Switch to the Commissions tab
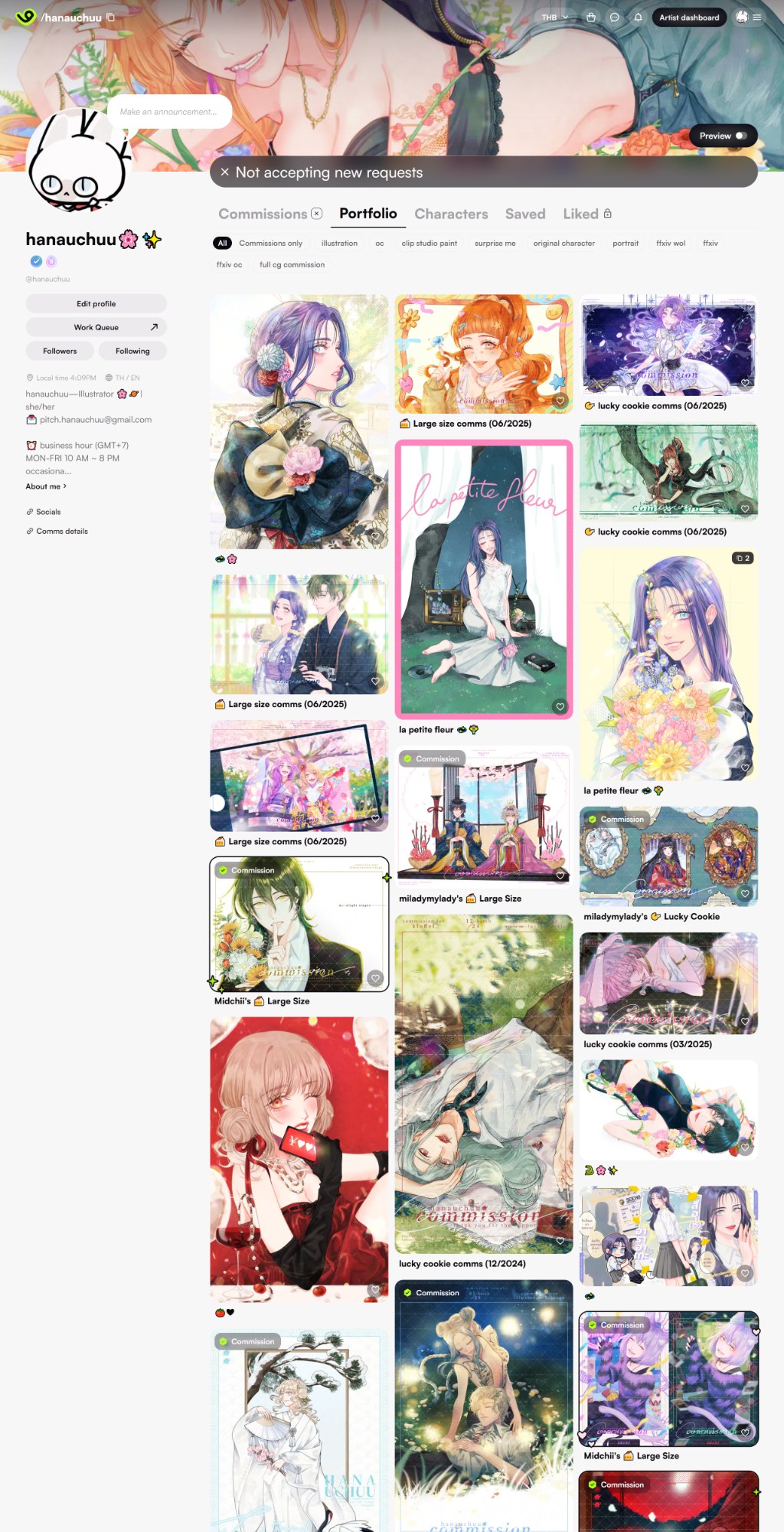 coord(263,214)
